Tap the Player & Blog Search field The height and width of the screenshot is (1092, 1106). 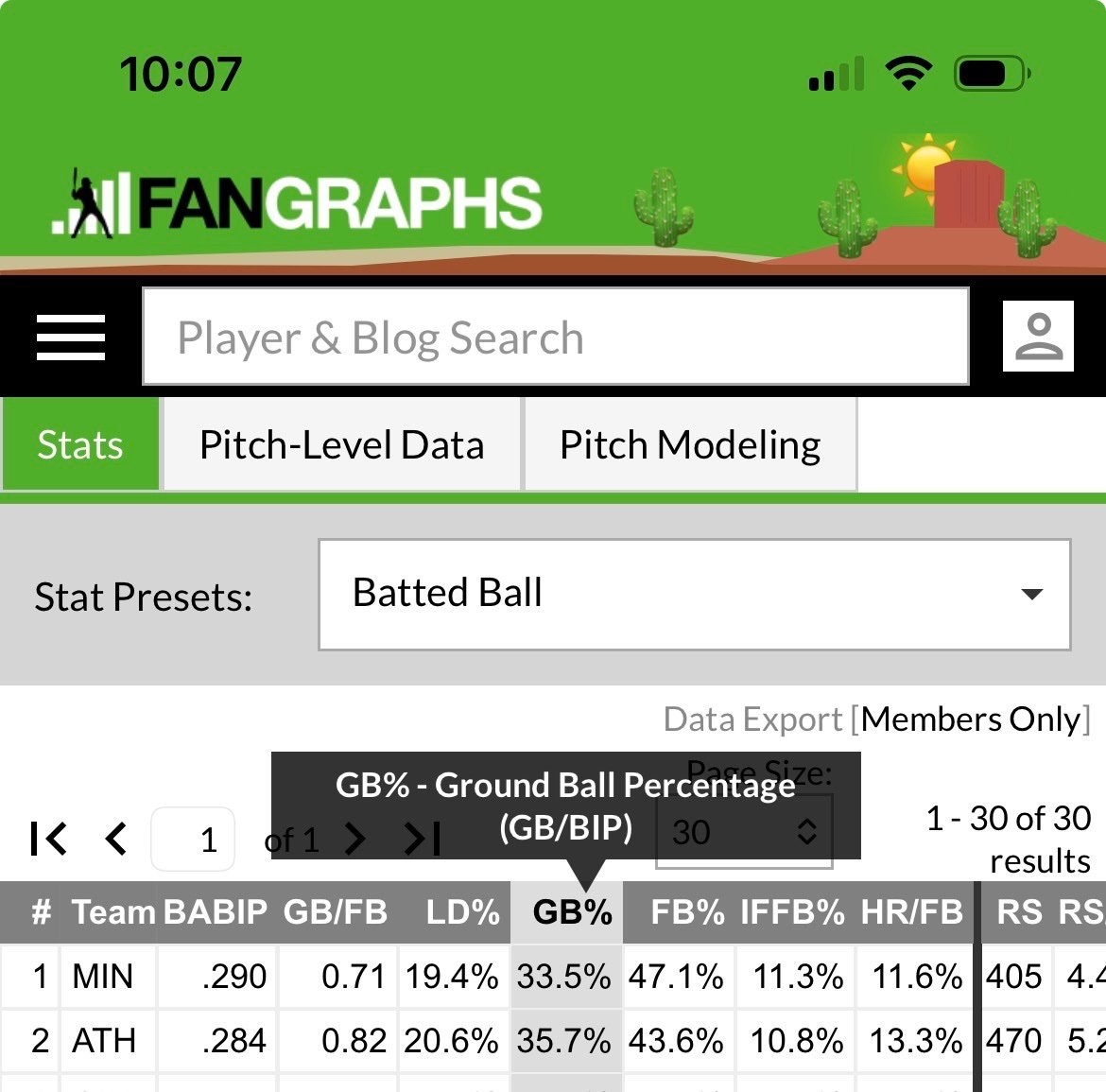556,338
